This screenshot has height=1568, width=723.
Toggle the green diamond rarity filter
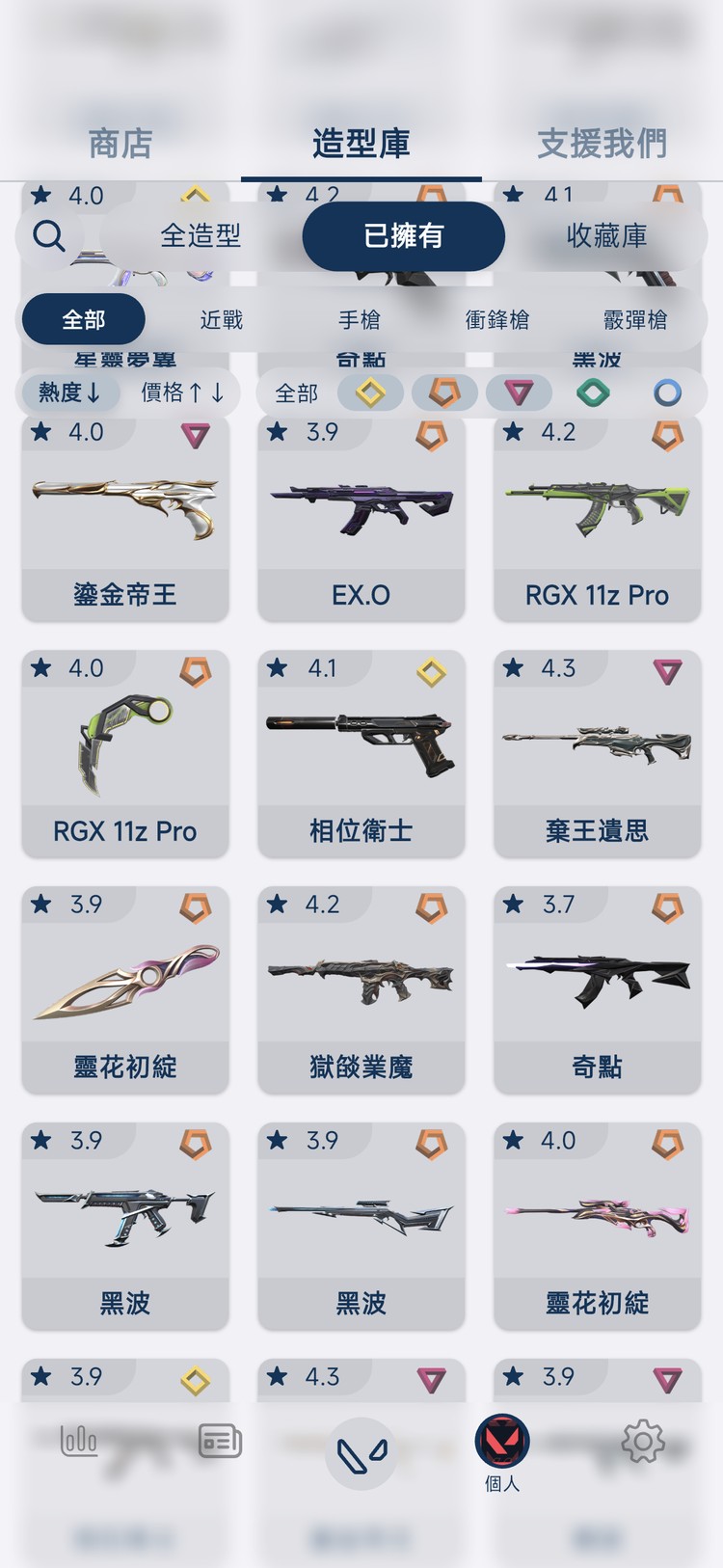[x=593, y=392]
